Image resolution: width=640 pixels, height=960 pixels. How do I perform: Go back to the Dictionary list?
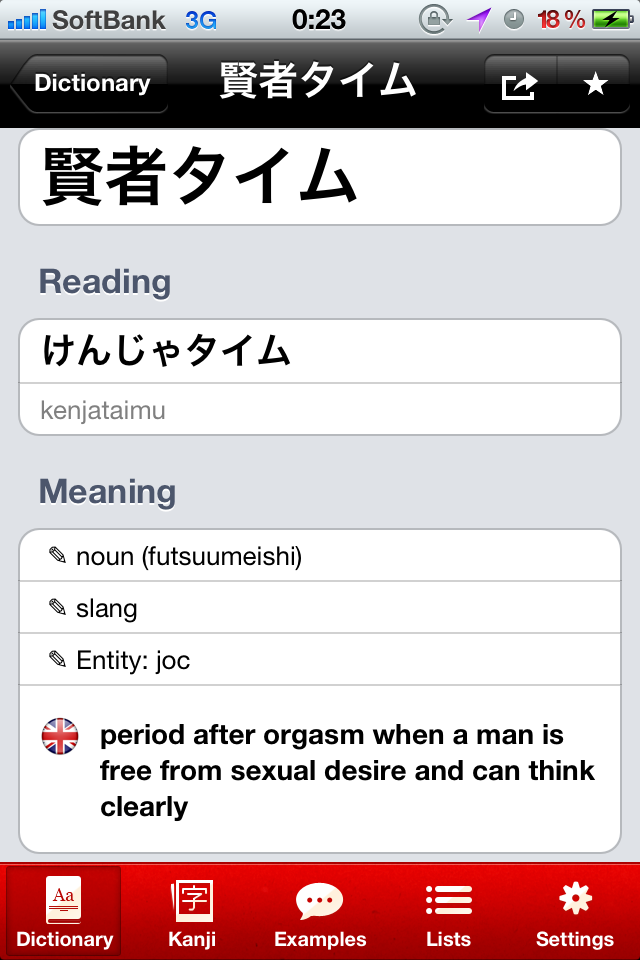pyautogui.click(x=90, y=84)
